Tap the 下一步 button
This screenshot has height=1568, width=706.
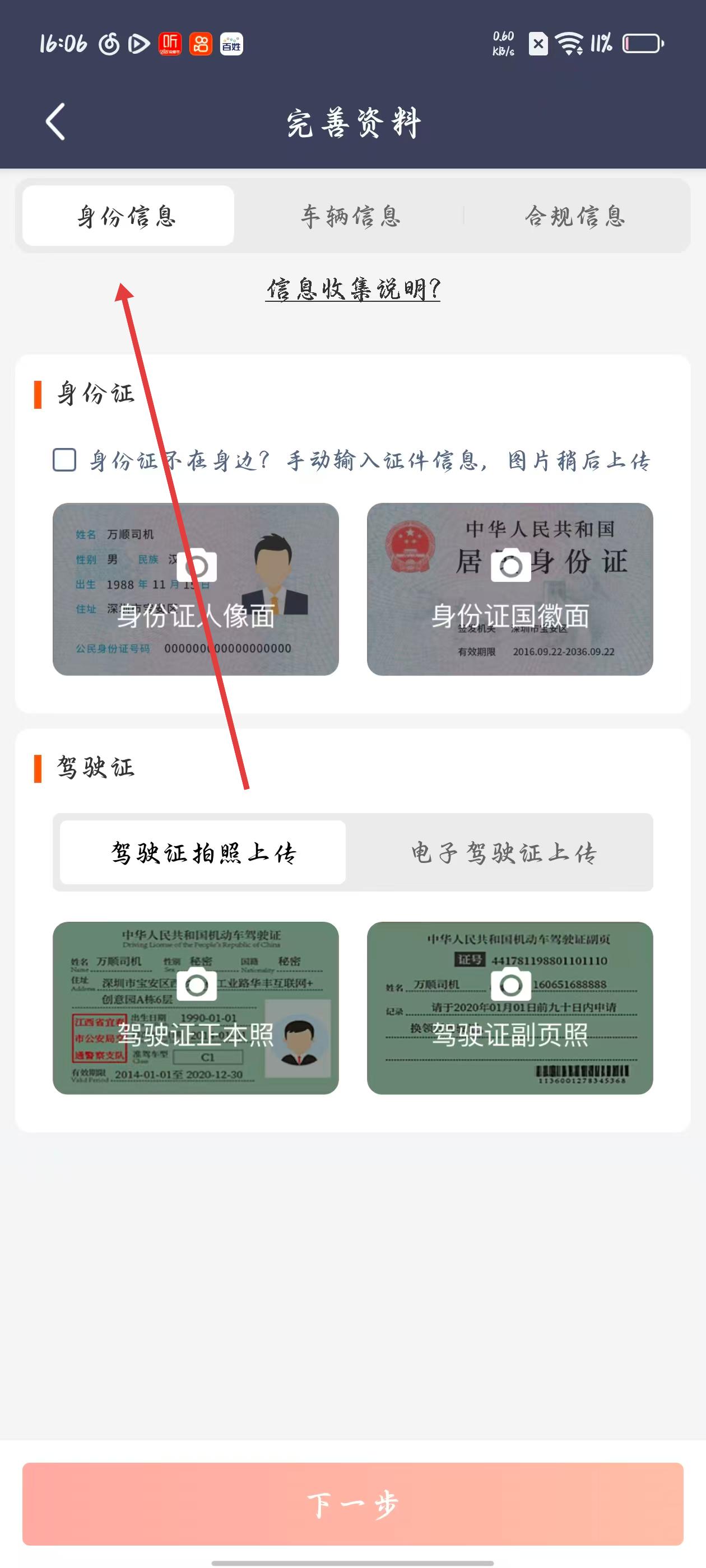click(x=352, y=1504)
